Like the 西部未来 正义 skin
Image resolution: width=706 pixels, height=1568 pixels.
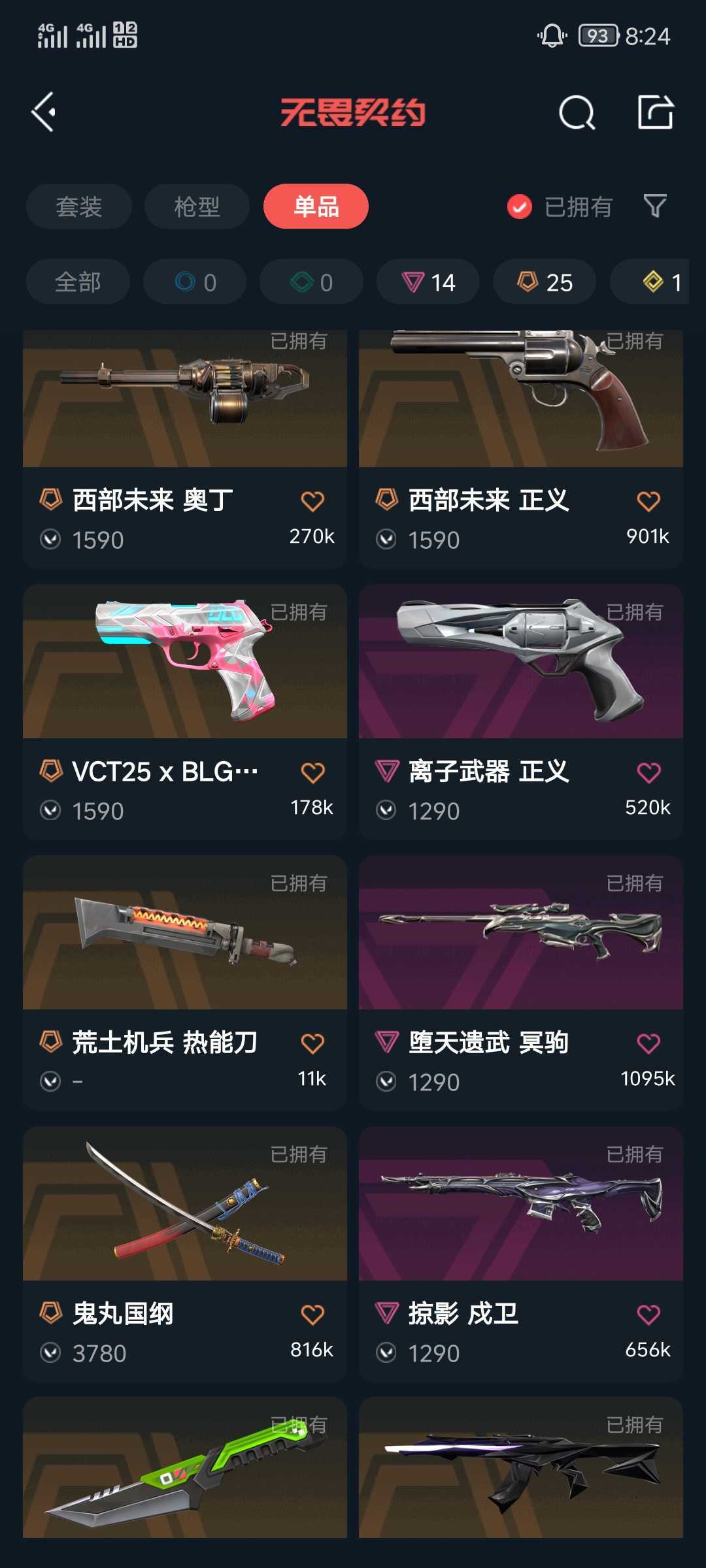click(648, 502)
